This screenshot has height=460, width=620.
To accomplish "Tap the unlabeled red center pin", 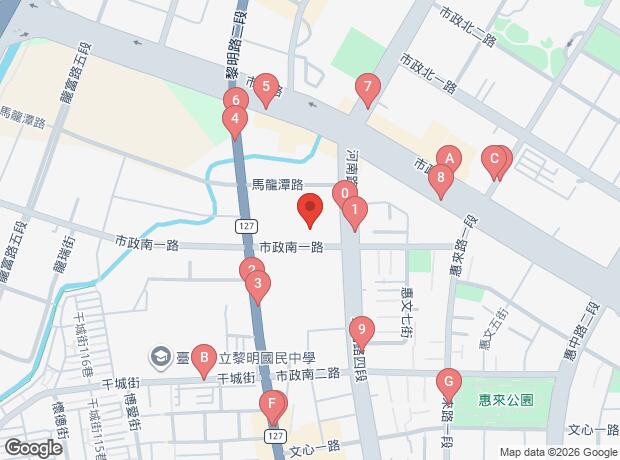I will (x=310, y=209).
